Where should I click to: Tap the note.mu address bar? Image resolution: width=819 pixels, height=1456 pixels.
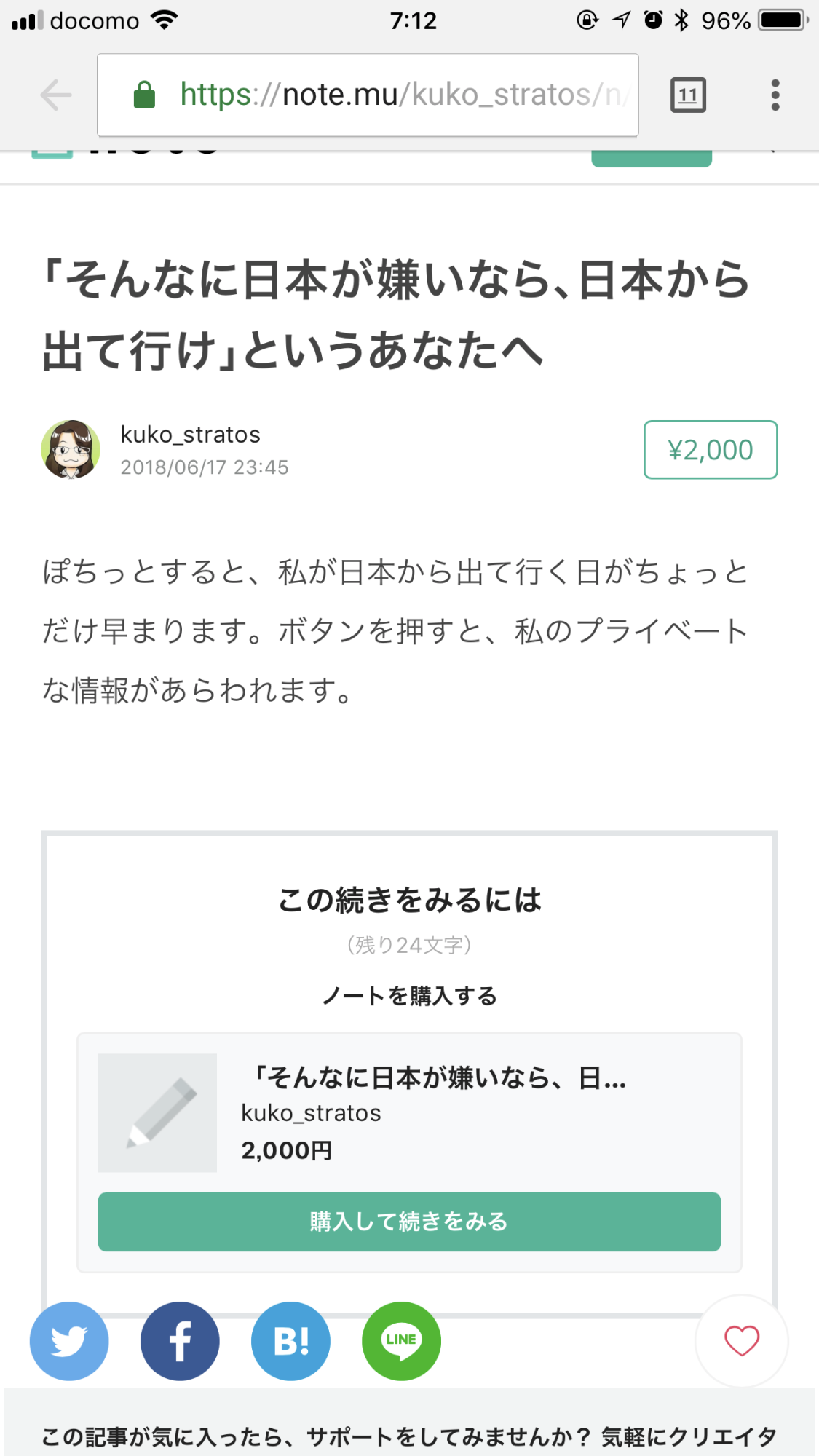point(368,95)
